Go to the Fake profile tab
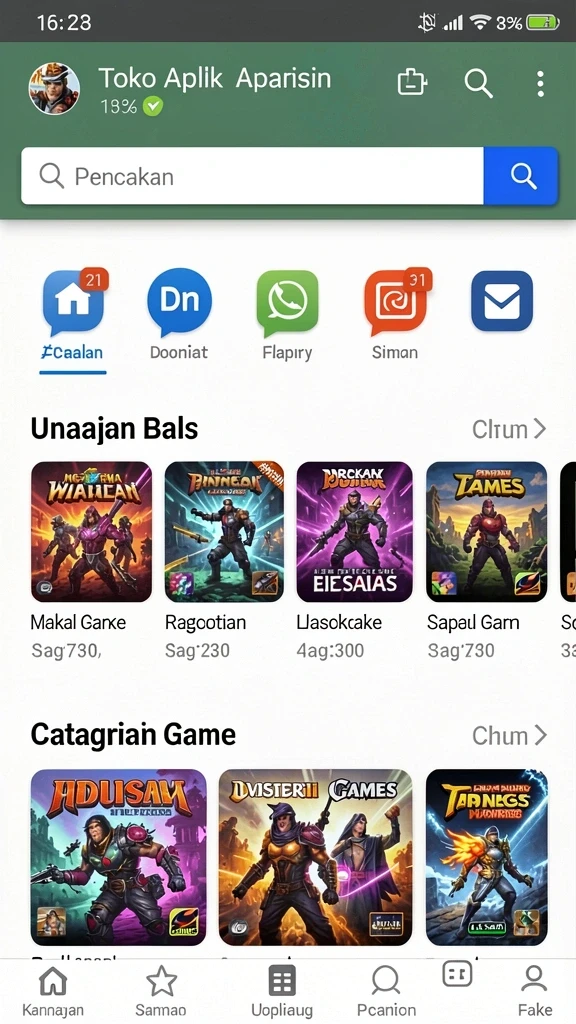 point(535,991)
